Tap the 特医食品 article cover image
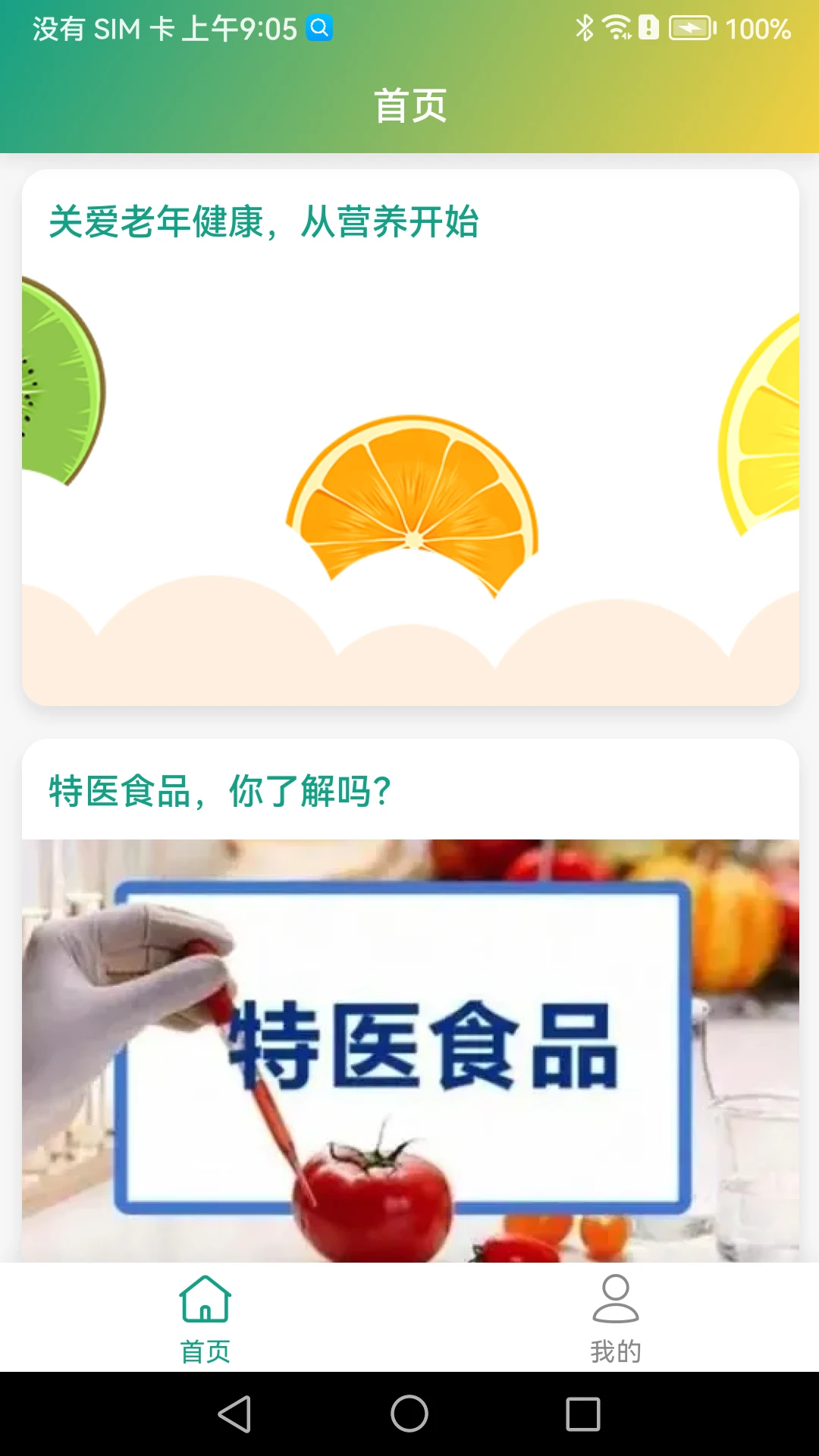 click(x=409, y=1054)
